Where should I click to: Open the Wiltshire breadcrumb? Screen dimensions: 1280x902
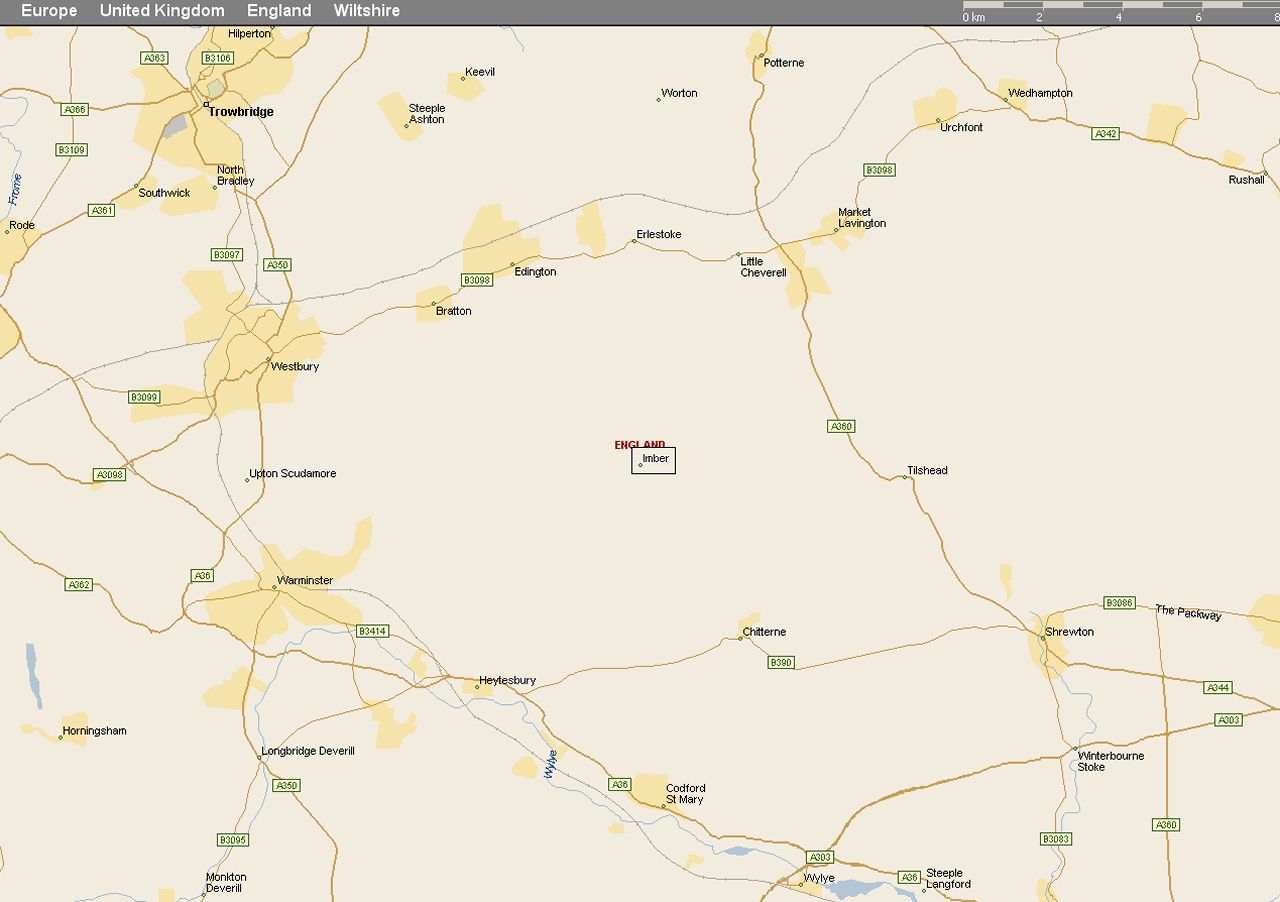pos(366,11)
